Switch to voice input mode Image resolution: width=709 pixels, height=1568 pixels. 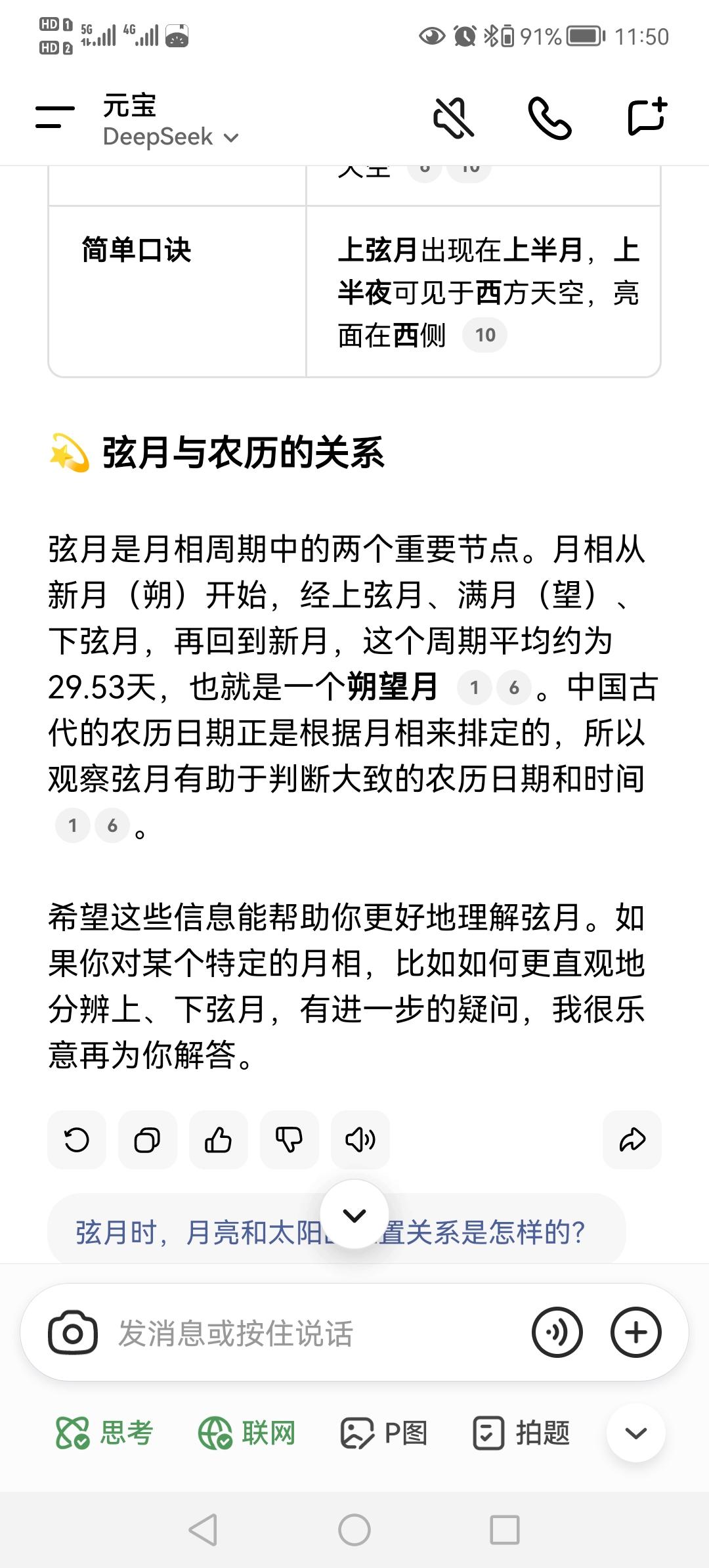coord(557,1332)
